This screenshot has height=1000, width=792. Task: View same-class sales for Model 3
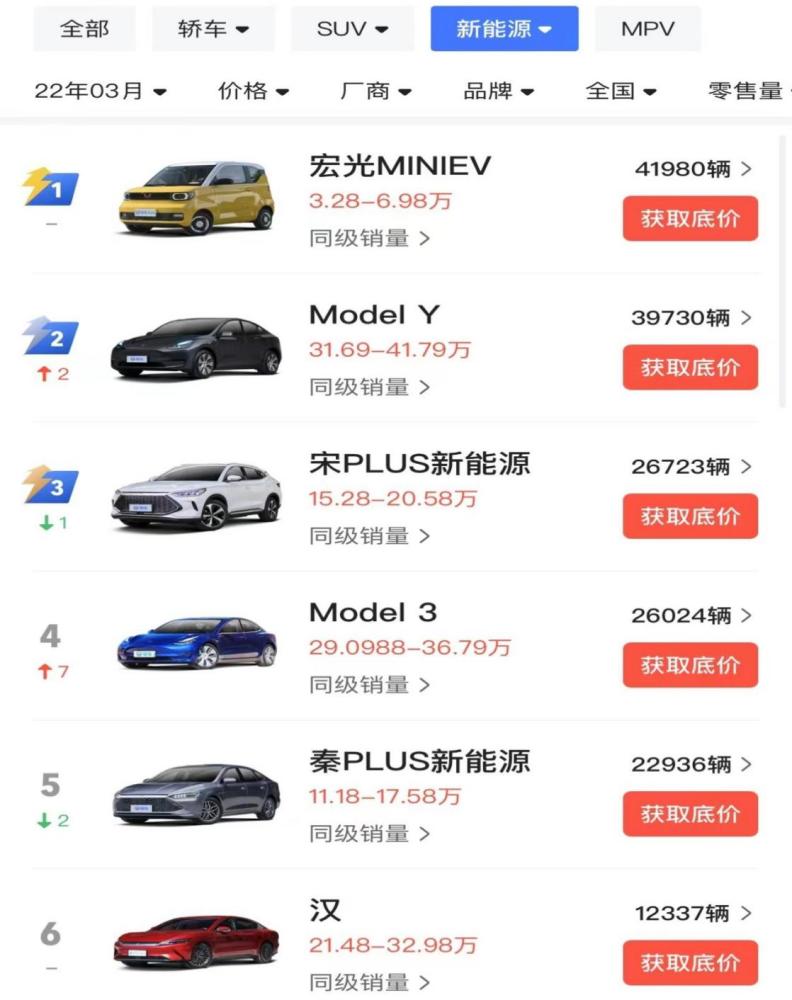pyautogui.click(x=369, y=685)
